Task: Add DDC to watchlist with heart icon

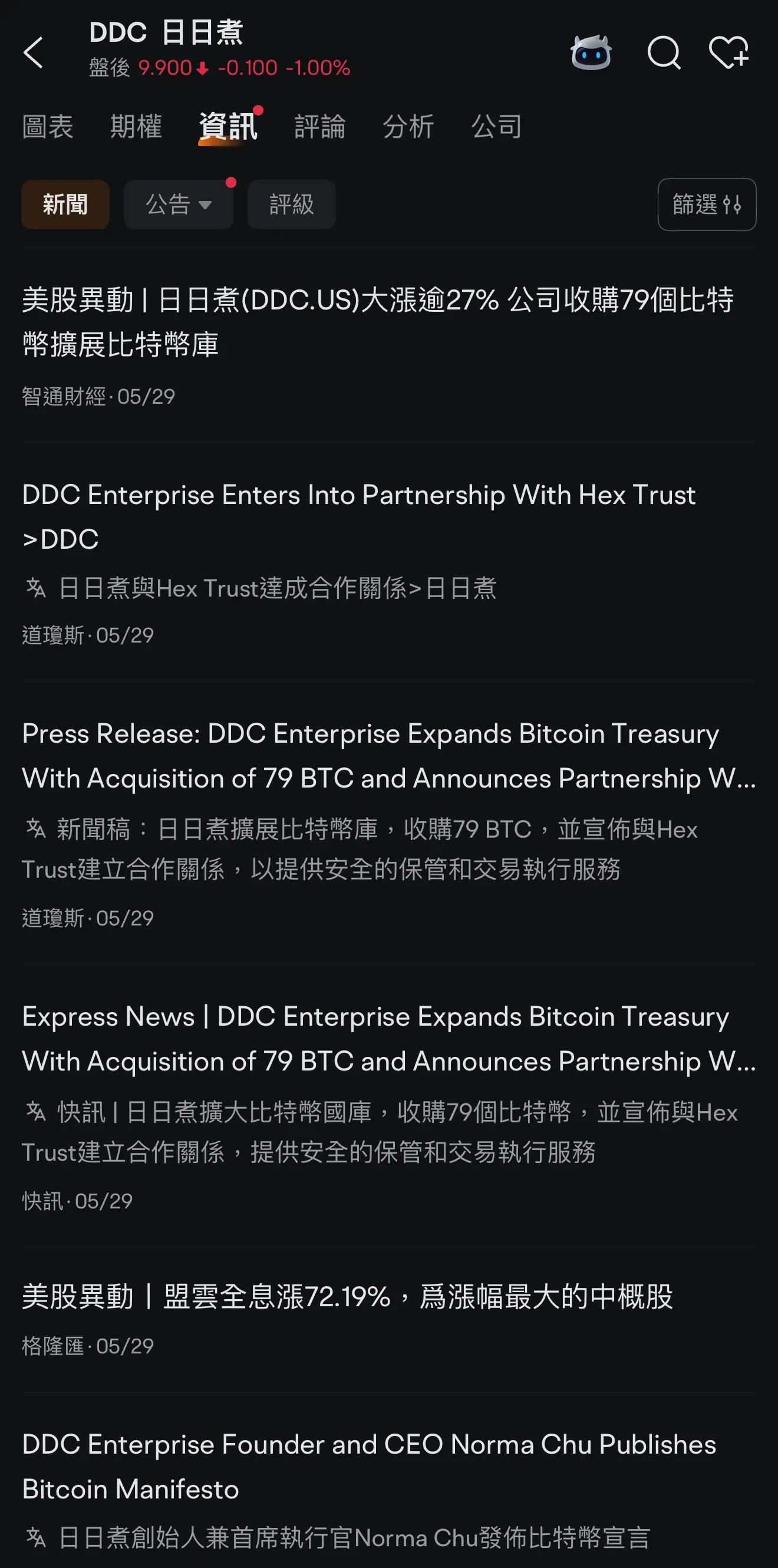Action: click(728, 52)
